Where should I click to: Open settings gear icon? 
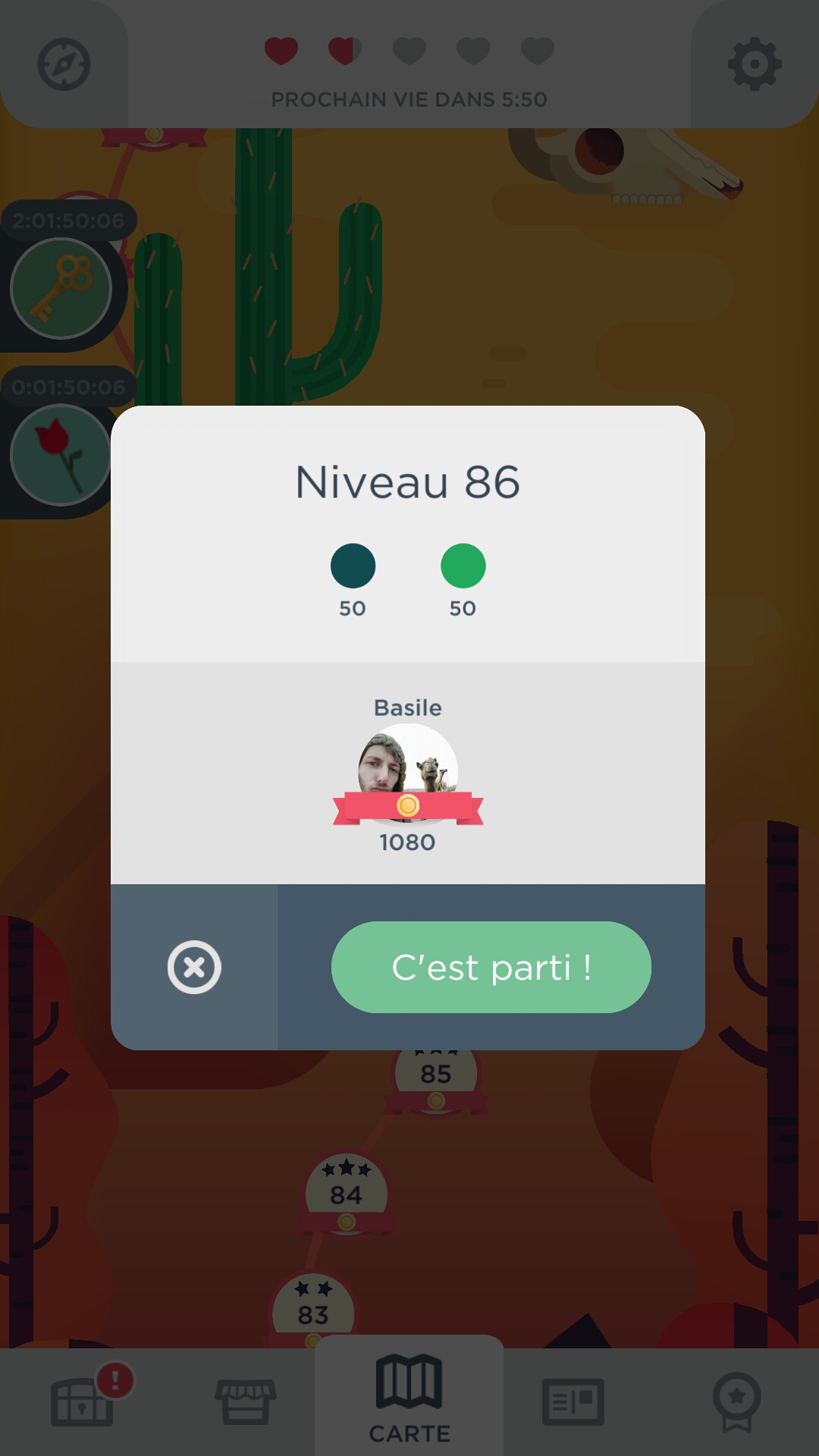[x=754, y=64]
